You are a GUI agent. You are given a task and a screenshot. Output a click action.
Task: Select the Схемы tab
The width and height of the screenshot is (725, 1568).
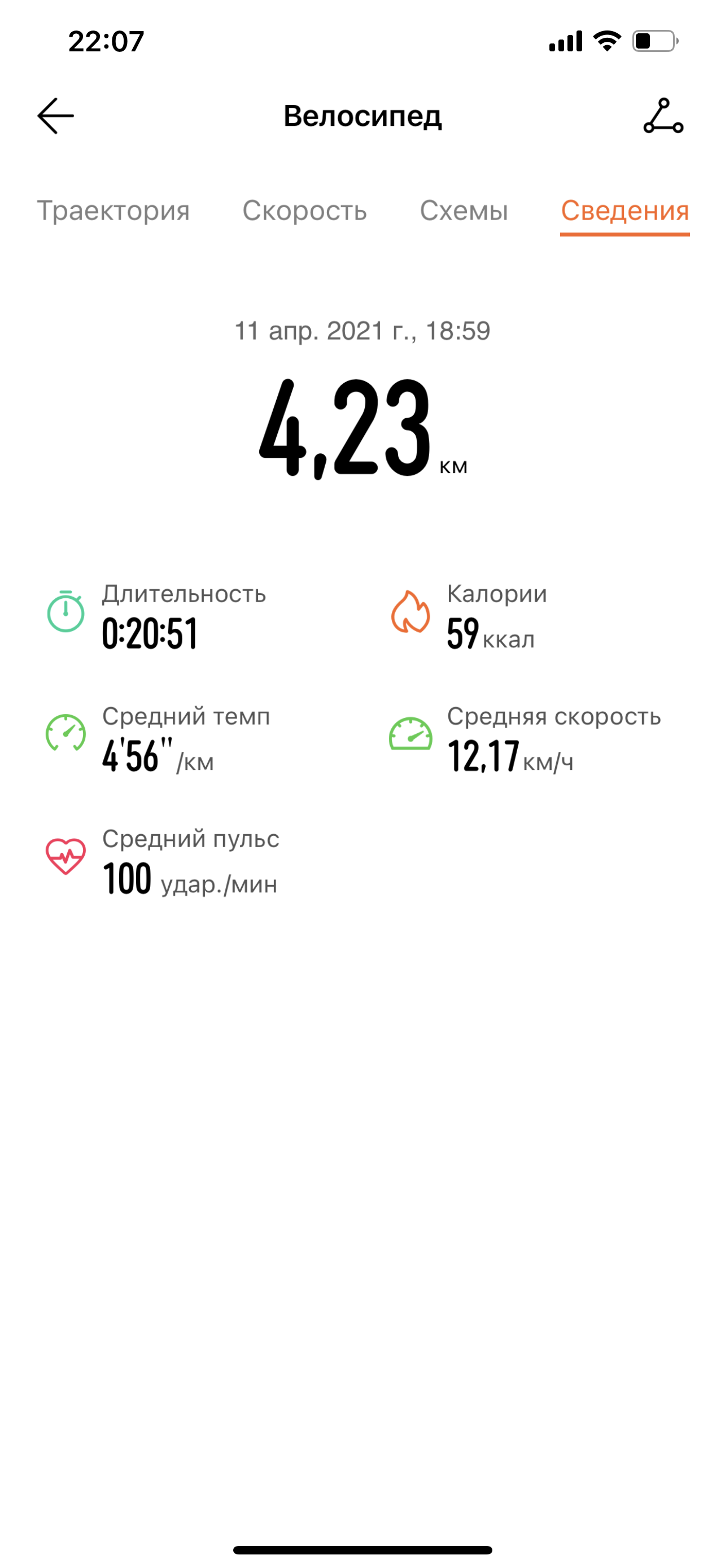pos(463,211)
